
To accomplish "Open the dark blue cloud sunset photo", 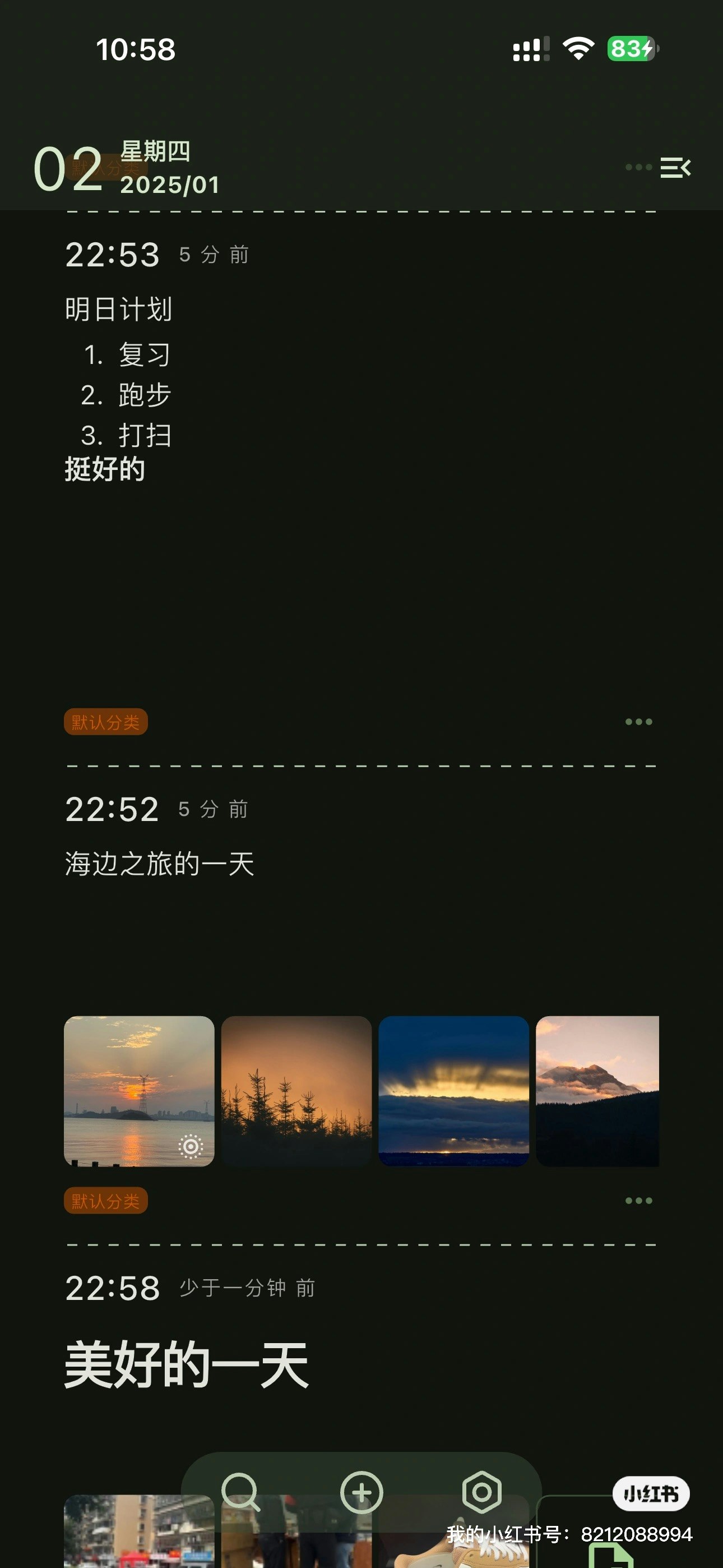I will [x=453, y=1091].
